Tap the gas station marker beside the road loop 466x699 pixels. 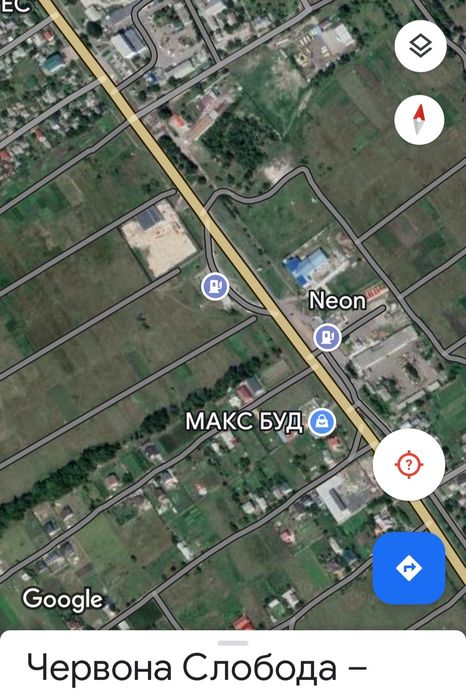tap(215, 286)
